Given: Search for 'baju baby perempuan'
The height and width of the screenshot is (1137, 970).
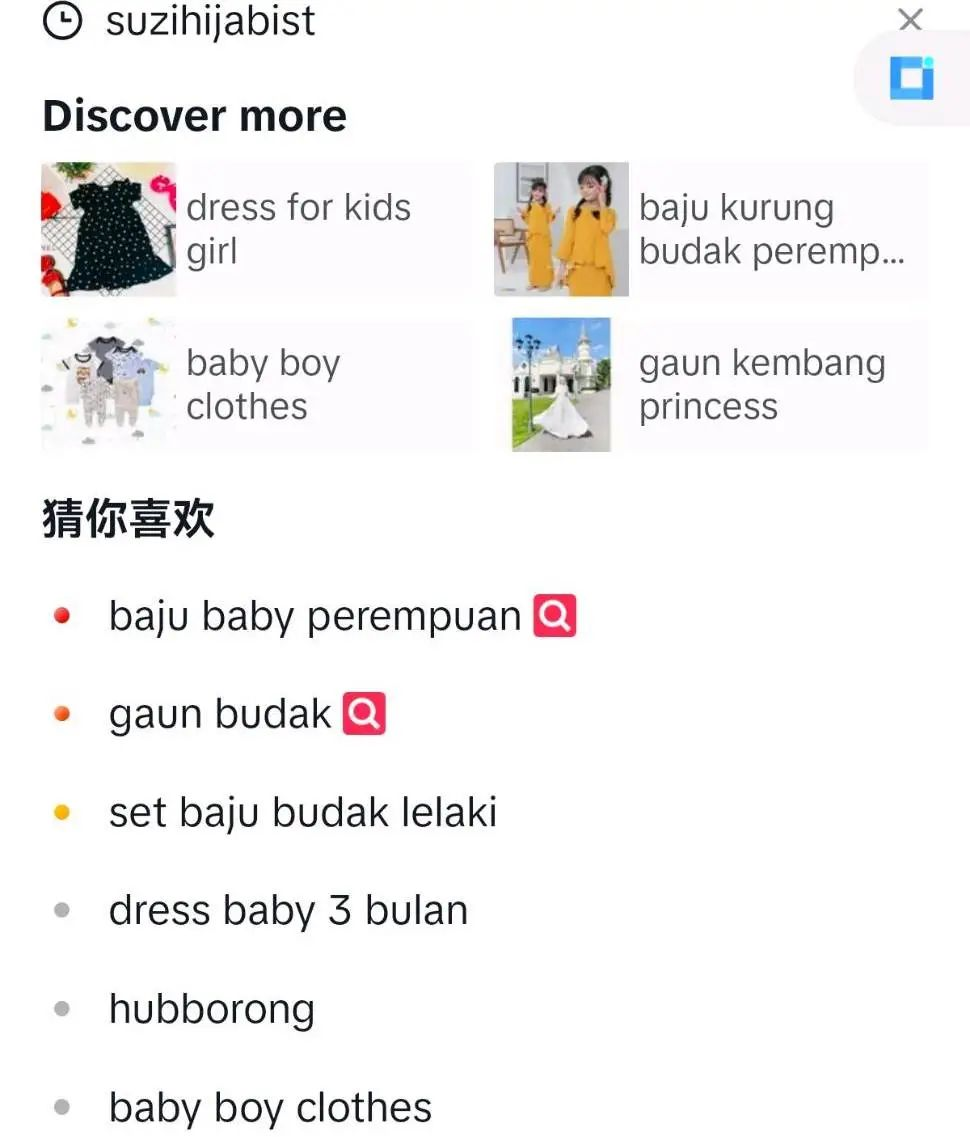Looking at the screenshot, I should tap(315, 616).
